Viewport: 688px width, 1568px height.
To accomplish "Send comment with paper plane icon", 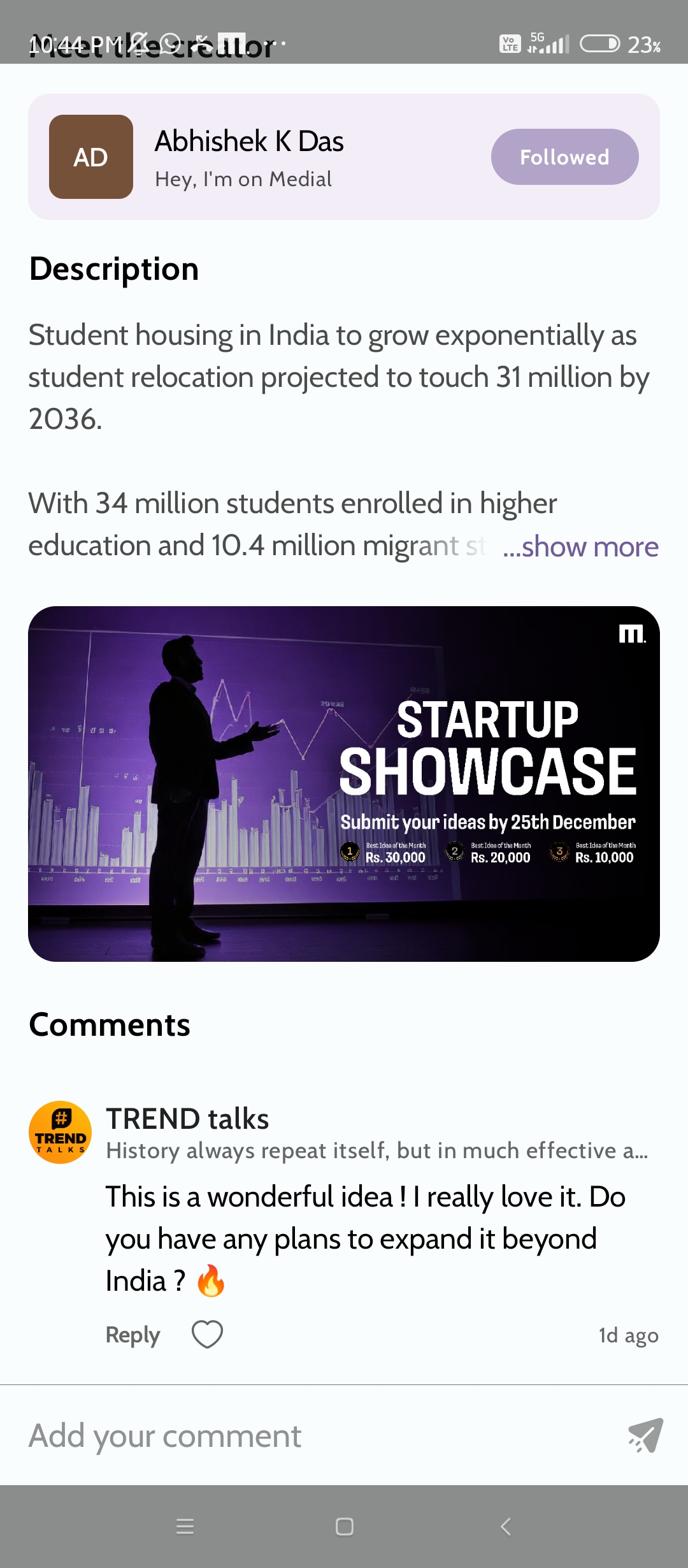I will click(x=645, y=1436).
